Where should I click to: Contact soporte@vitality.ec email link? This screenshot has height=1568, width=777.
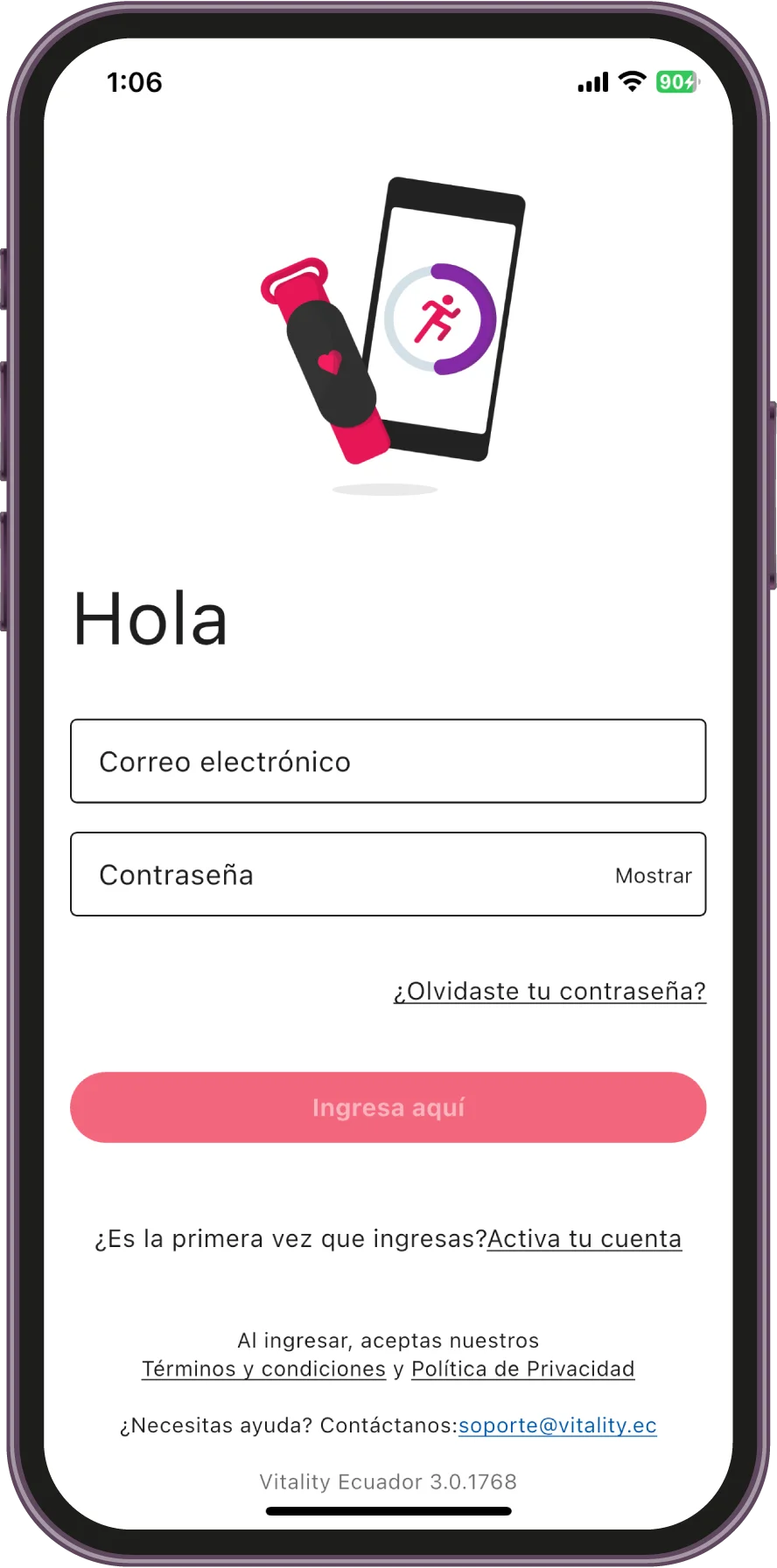[x=557, y=1425]
